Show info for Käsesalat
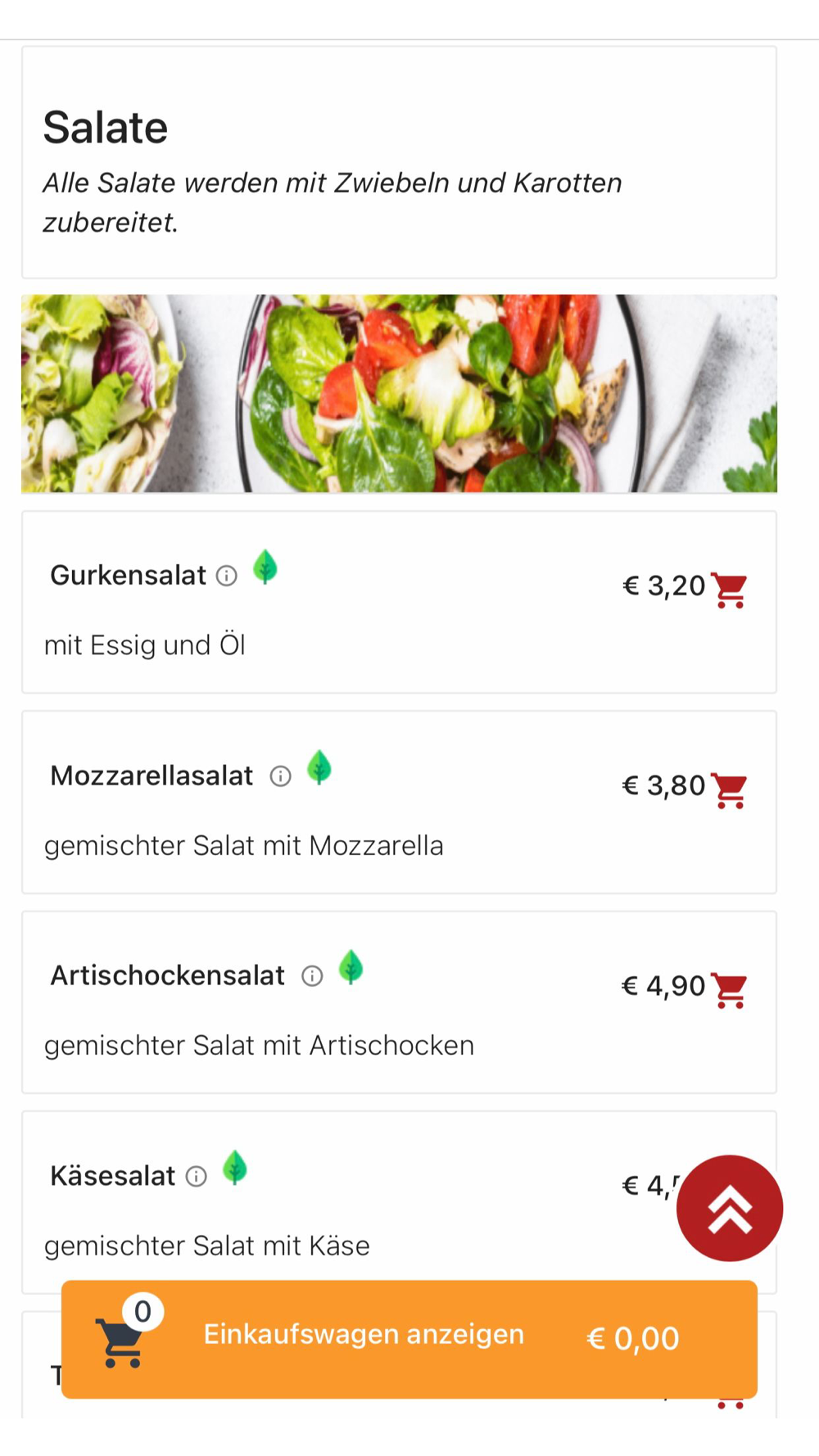This screenshot has height=1456, width=819. click(197, 1177)
